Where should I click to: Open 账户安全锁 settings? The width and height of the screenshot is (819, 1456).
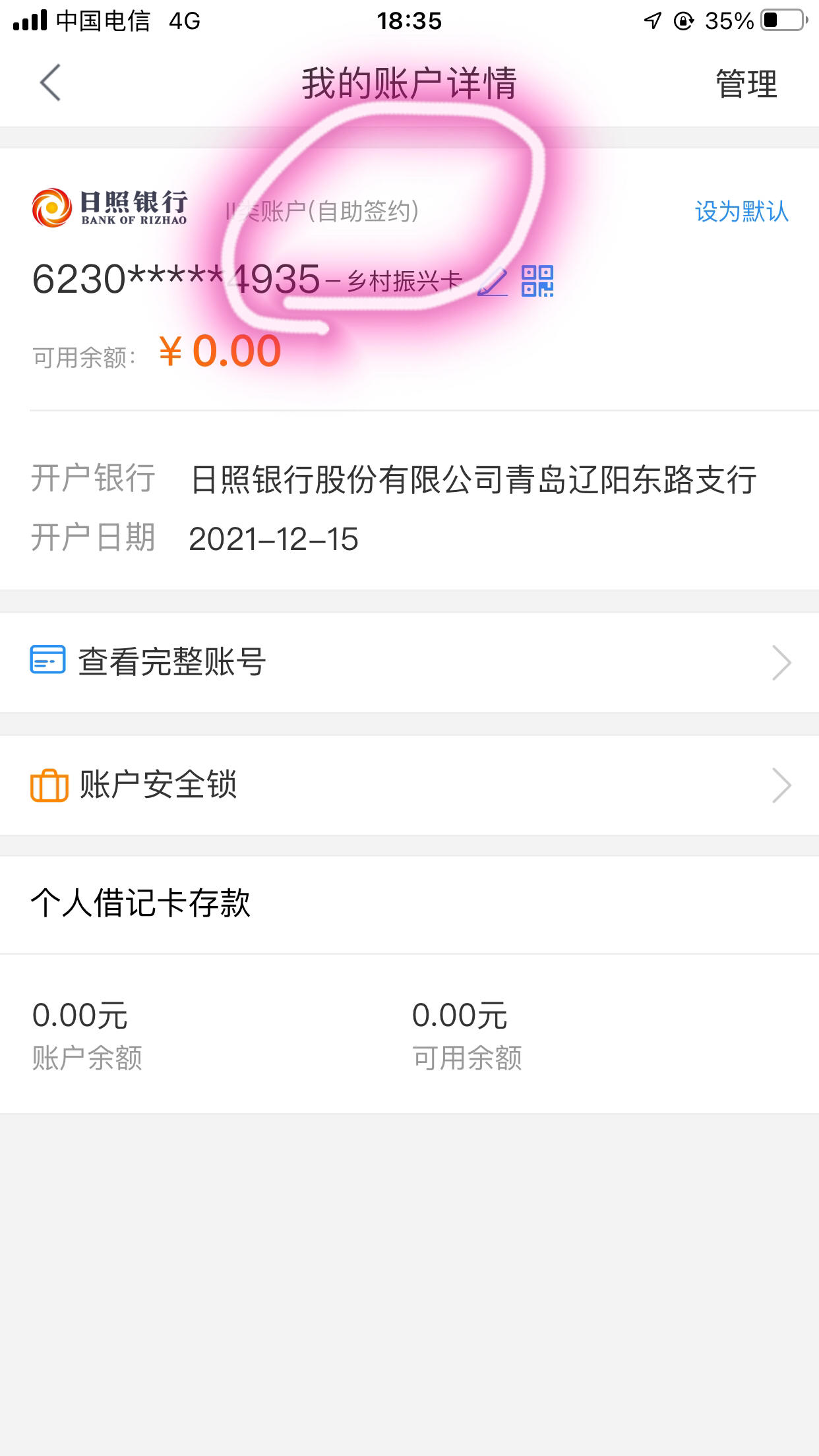(x=409, y=785)
